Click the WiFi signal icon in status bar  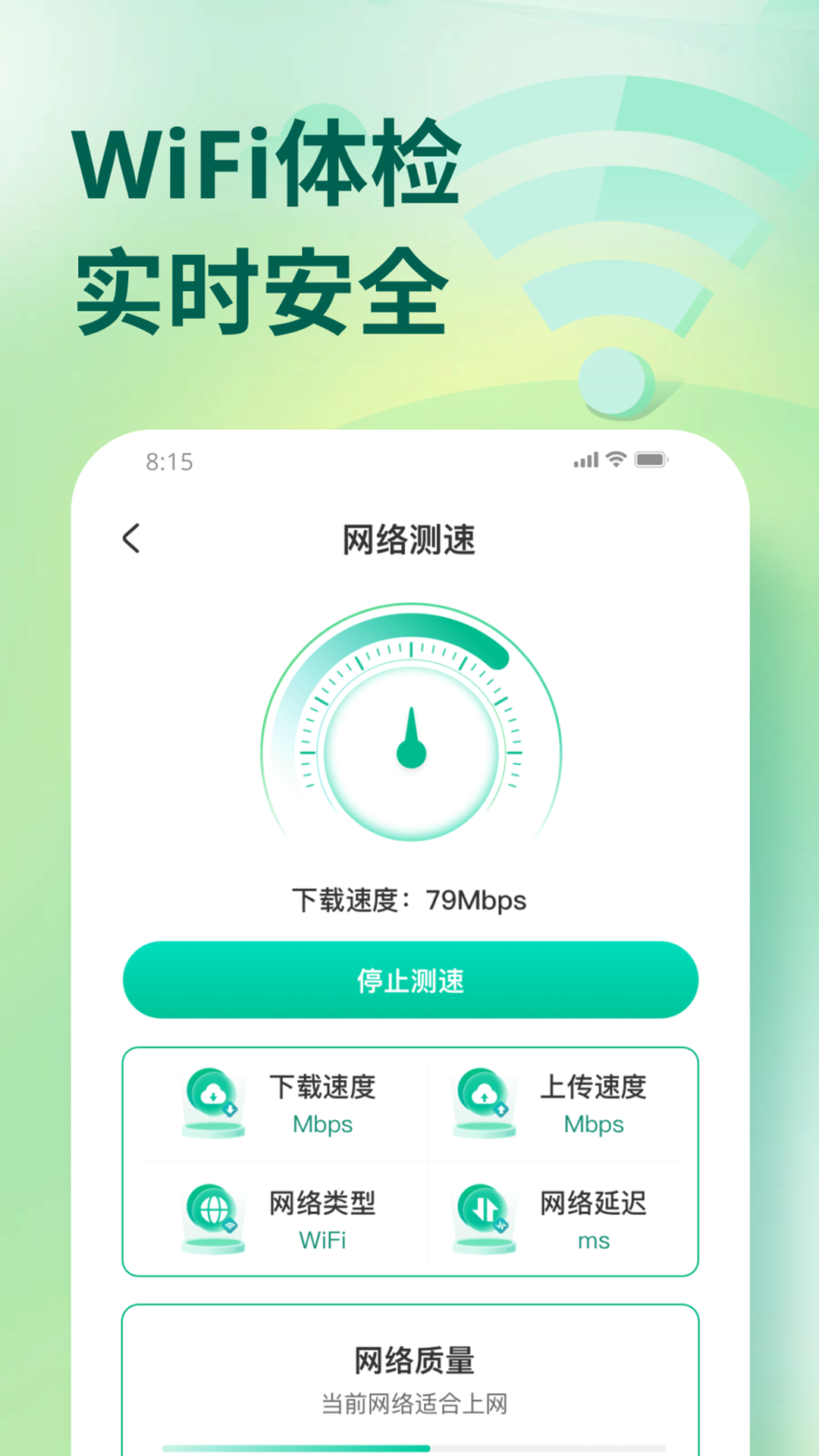click(x=615, y=459)
